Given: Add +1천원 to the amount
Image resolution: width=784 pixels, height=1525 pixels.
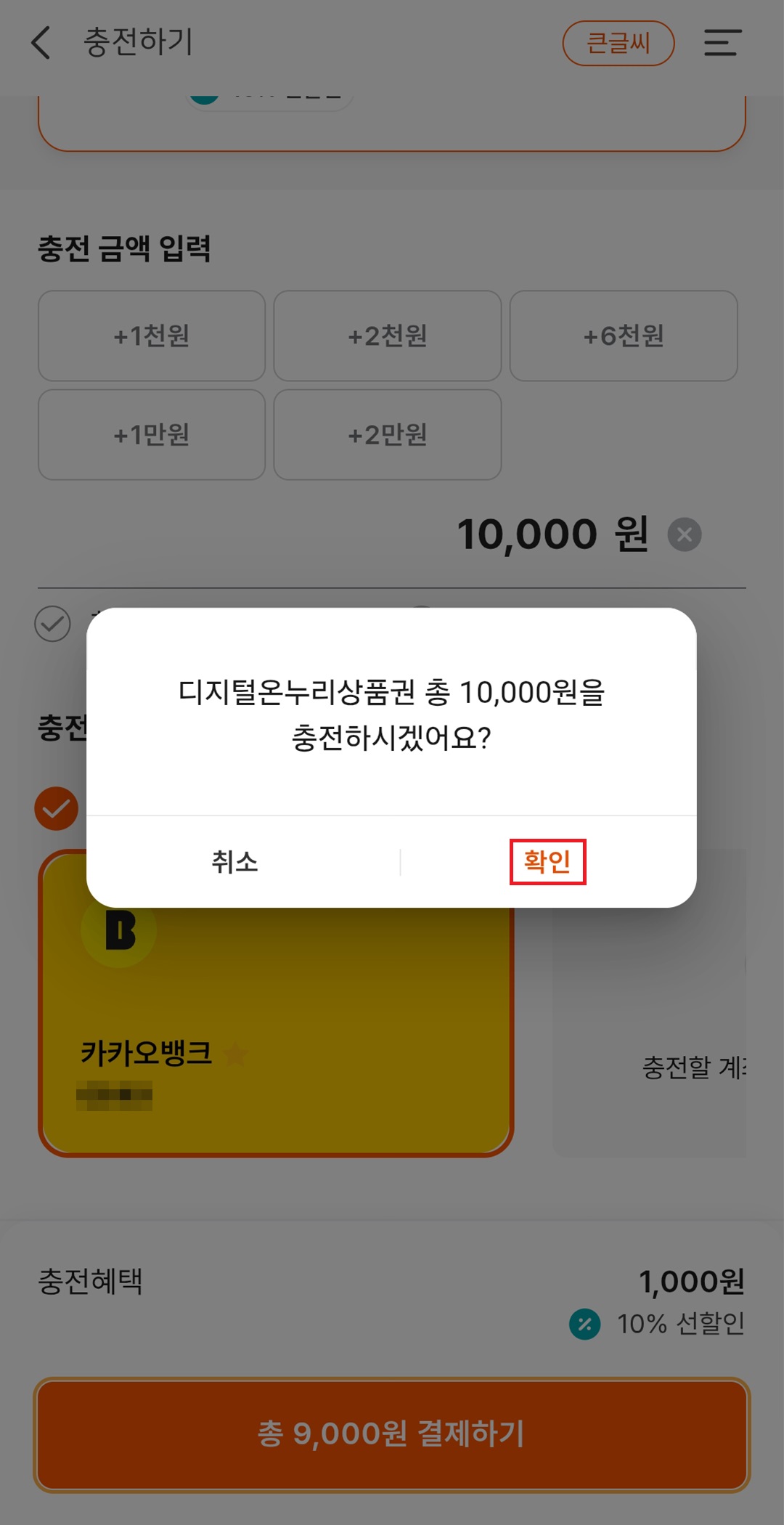Looking at the screenshot, I should click(152, 336).
